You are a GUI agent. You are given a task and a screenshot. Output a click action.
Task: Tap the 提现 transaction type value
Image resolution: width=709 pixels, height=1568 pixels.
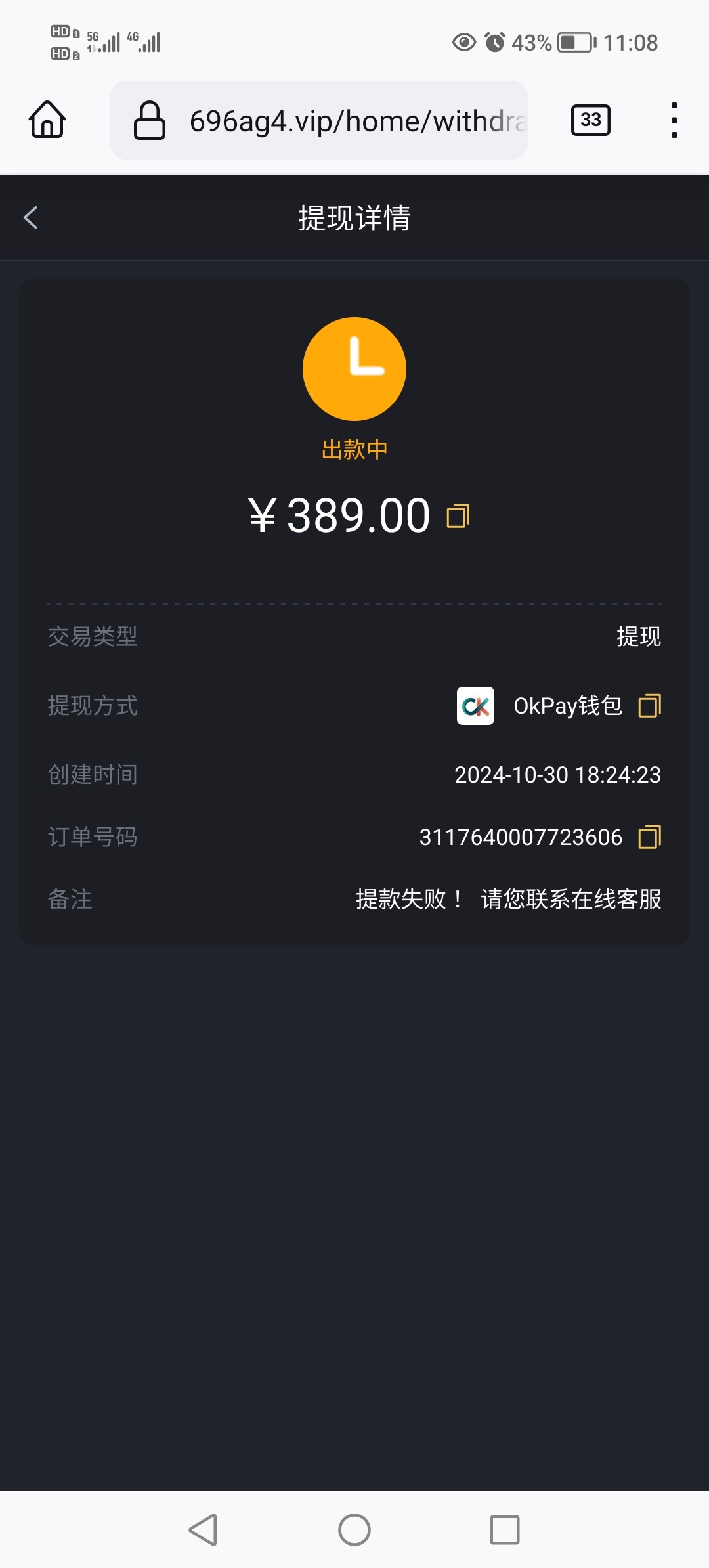638,636
